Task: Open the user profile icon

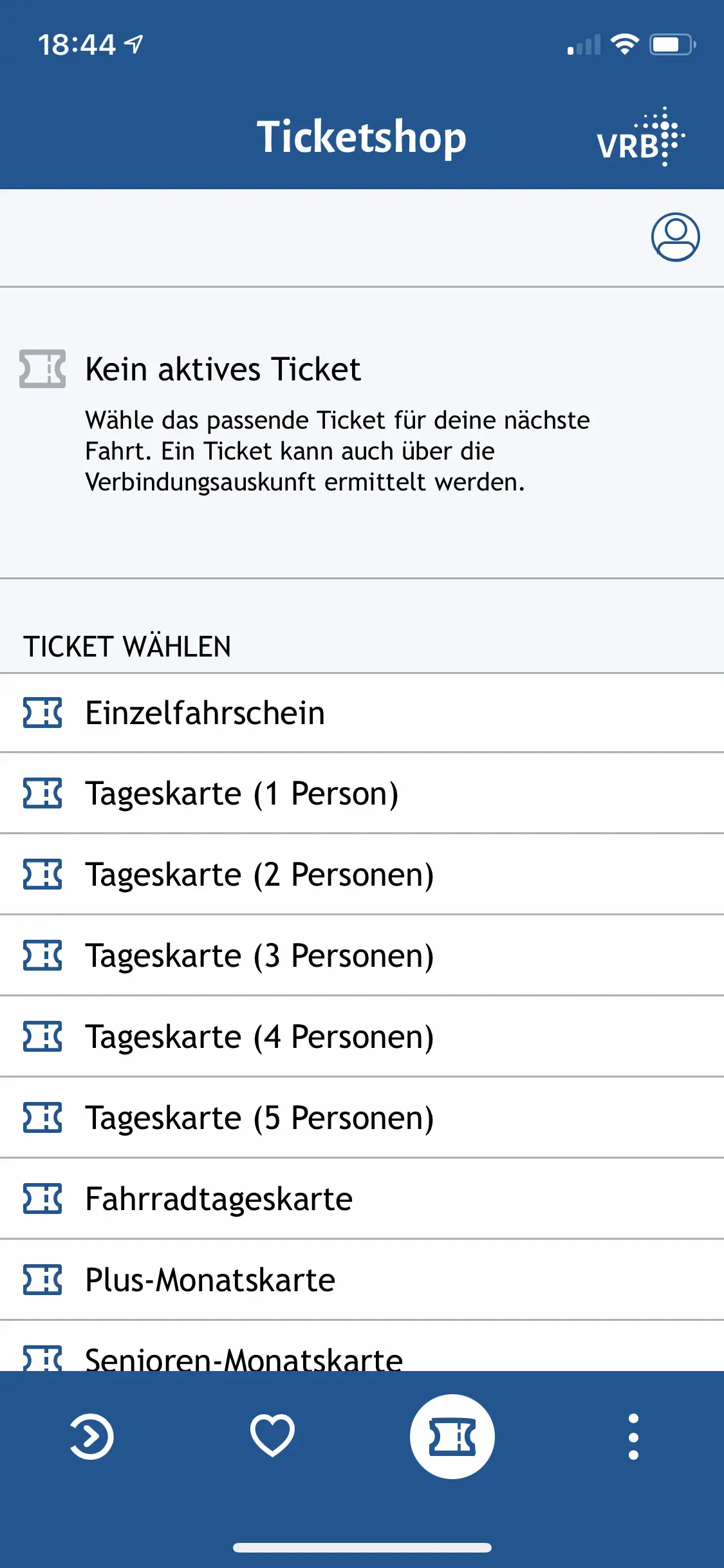Action: pos(676,237)
